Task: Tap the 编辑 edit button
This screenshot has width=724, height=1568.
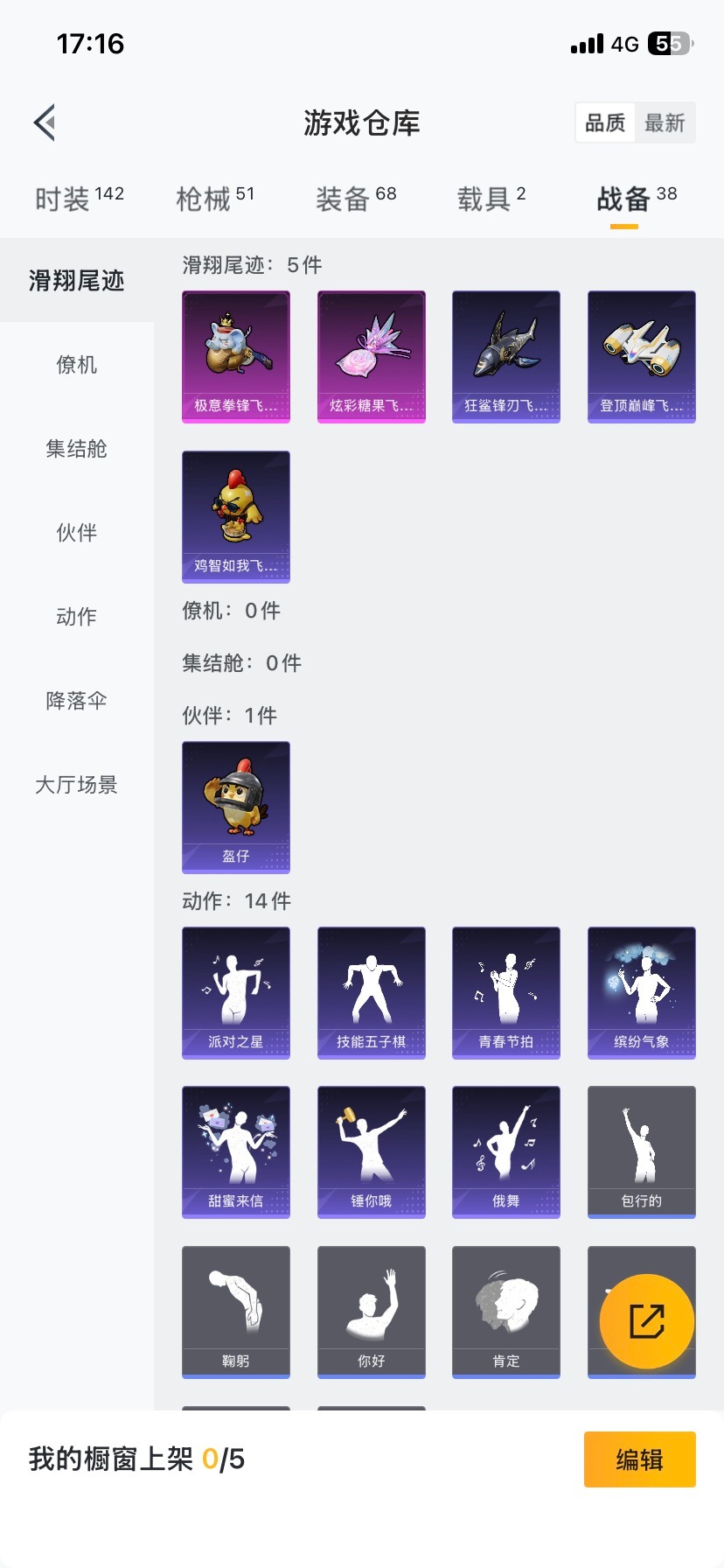Action: tap(639, 1459)
